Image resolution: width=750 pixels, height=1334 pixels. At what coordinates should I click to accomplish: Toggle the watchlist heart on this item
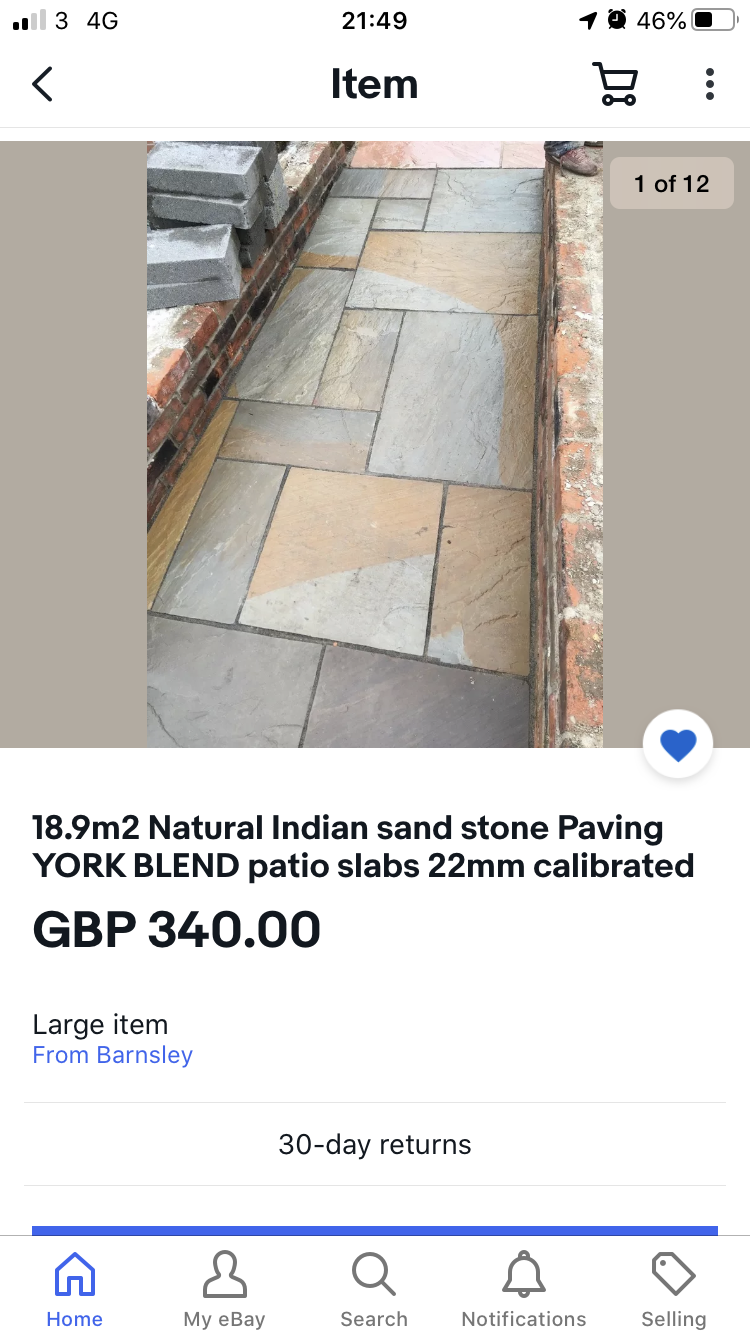[678, 745]
